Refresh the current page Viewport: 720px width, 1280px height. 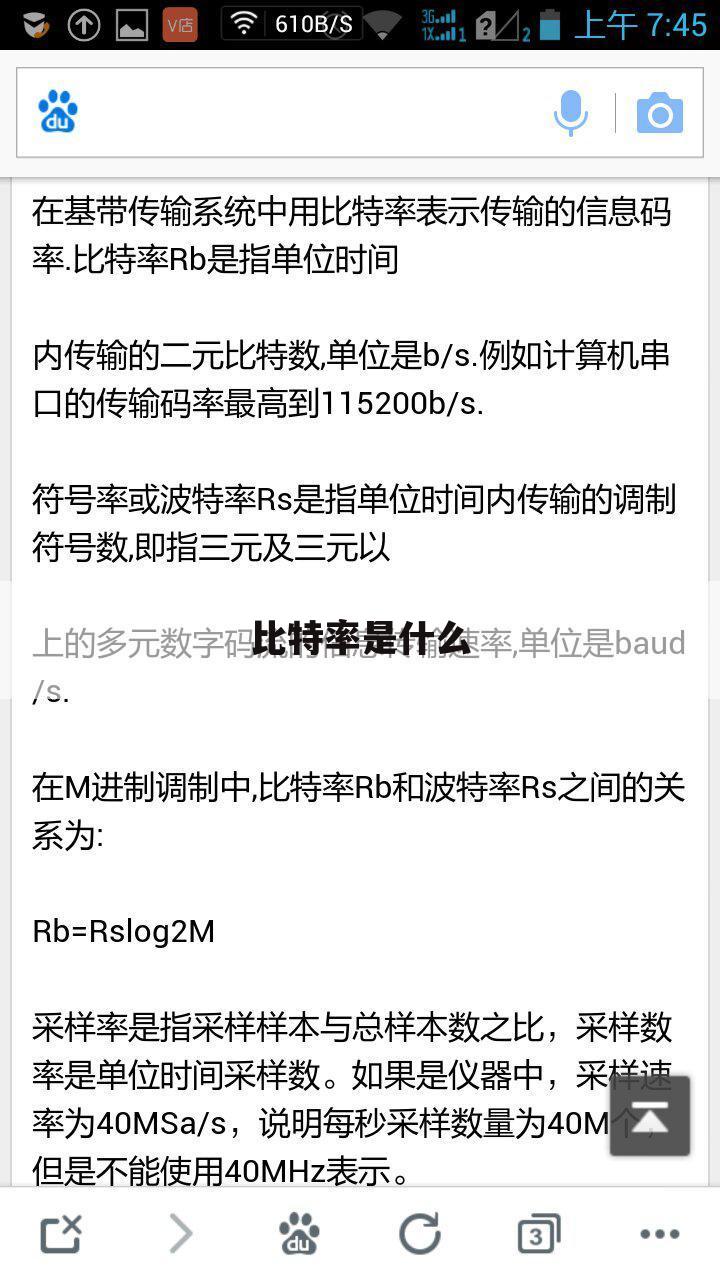coord(420,1234)
